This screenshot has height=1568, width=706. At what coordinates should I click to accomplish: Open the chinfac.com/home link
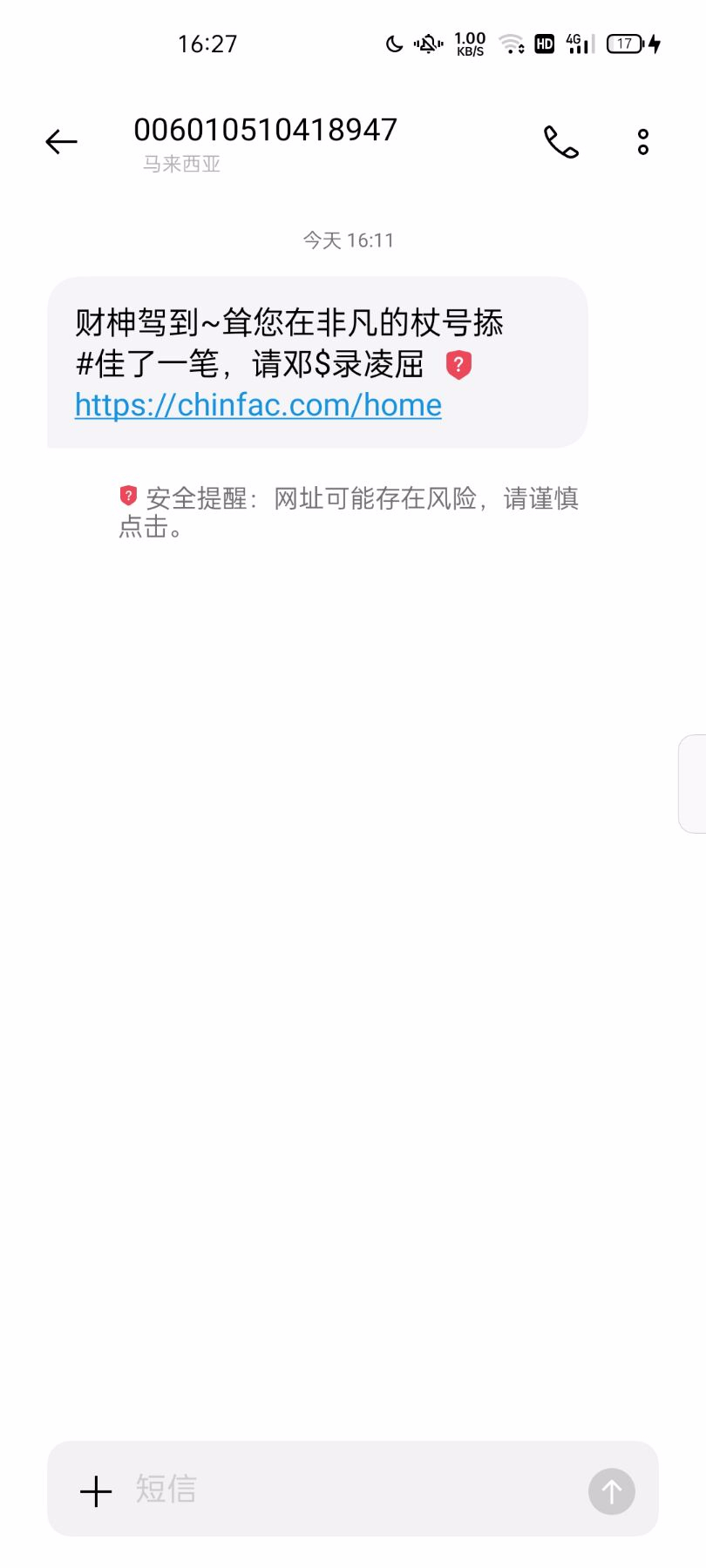pos(258,405)
